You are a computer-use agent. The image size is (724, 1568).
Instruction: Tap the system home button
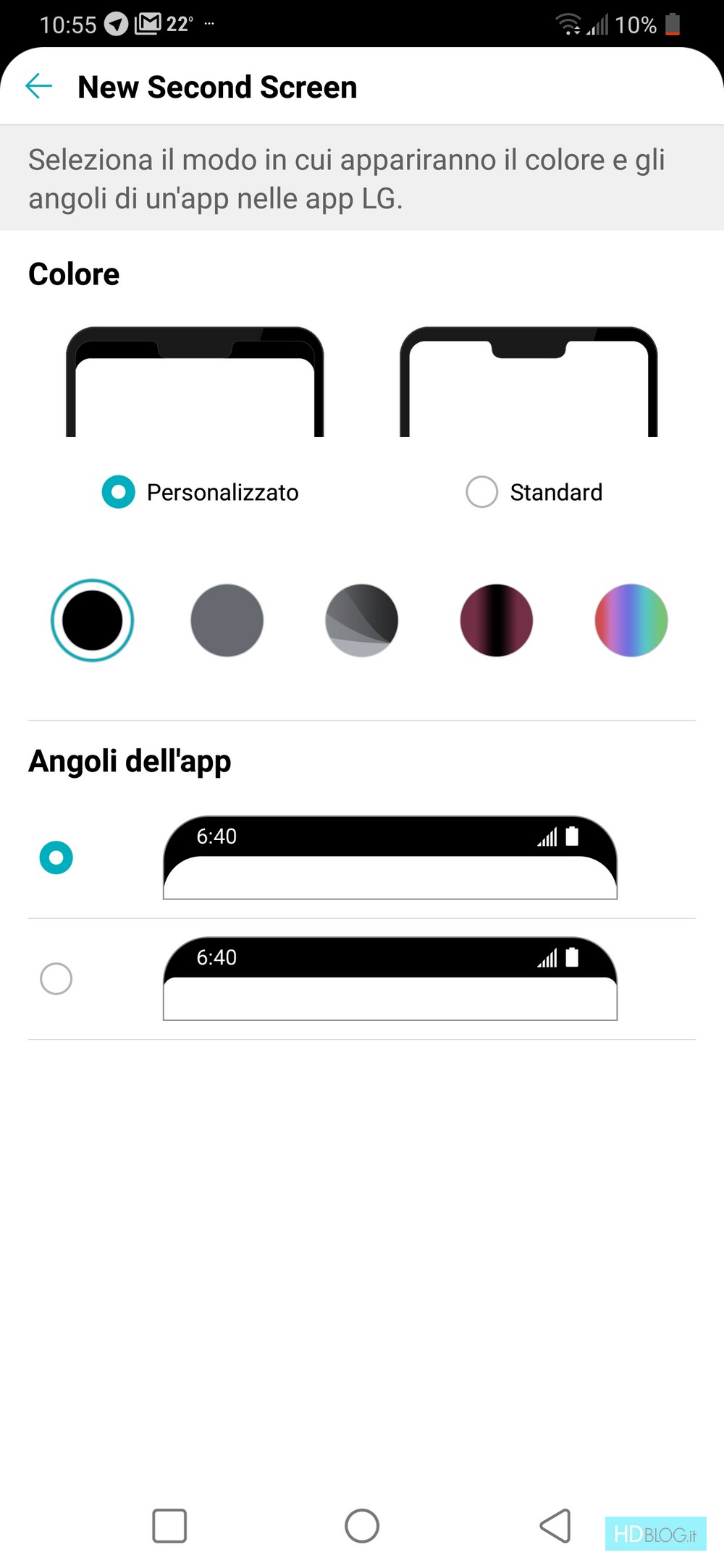coord(362,1526)
